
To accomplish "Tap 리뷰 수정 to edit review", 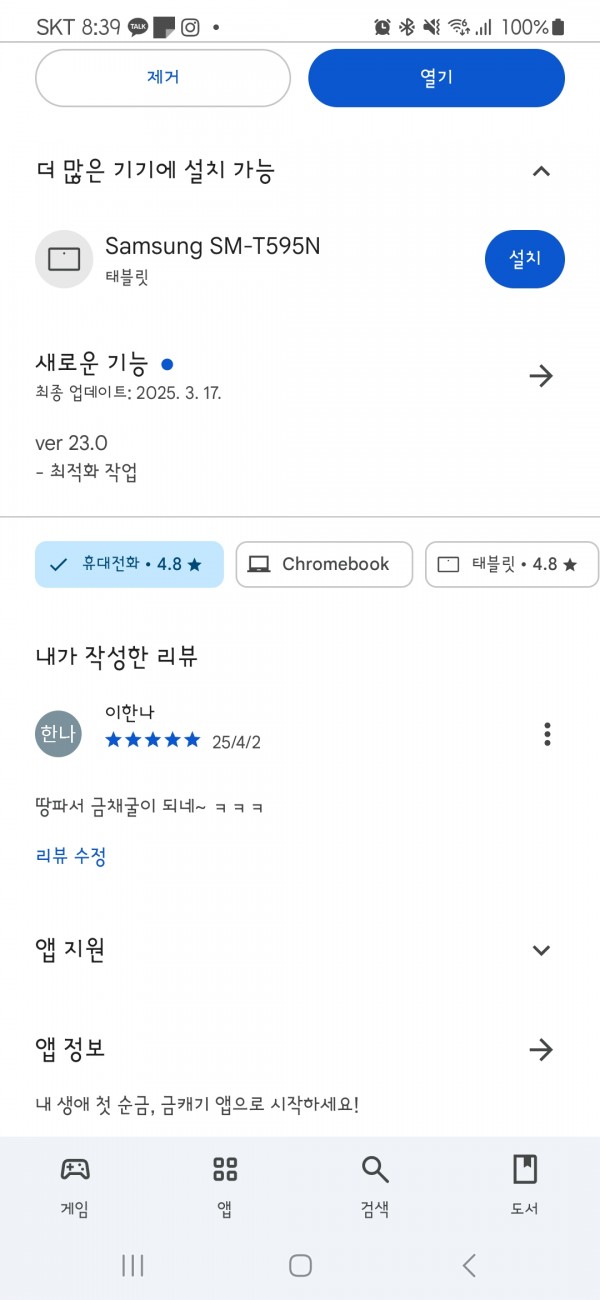I will [x=71, y=856].
